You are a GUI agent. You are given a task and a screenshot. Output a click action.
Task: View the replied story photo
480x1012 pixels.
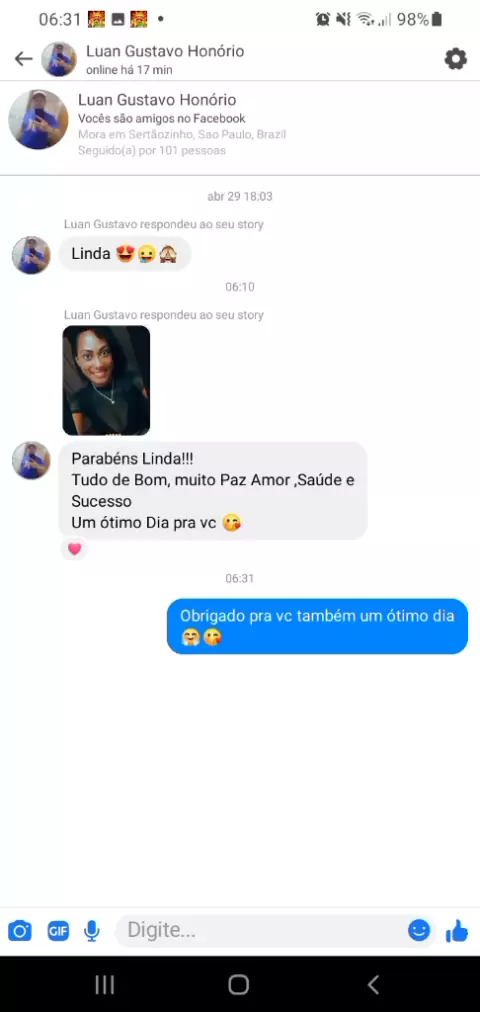click(106, 380)
